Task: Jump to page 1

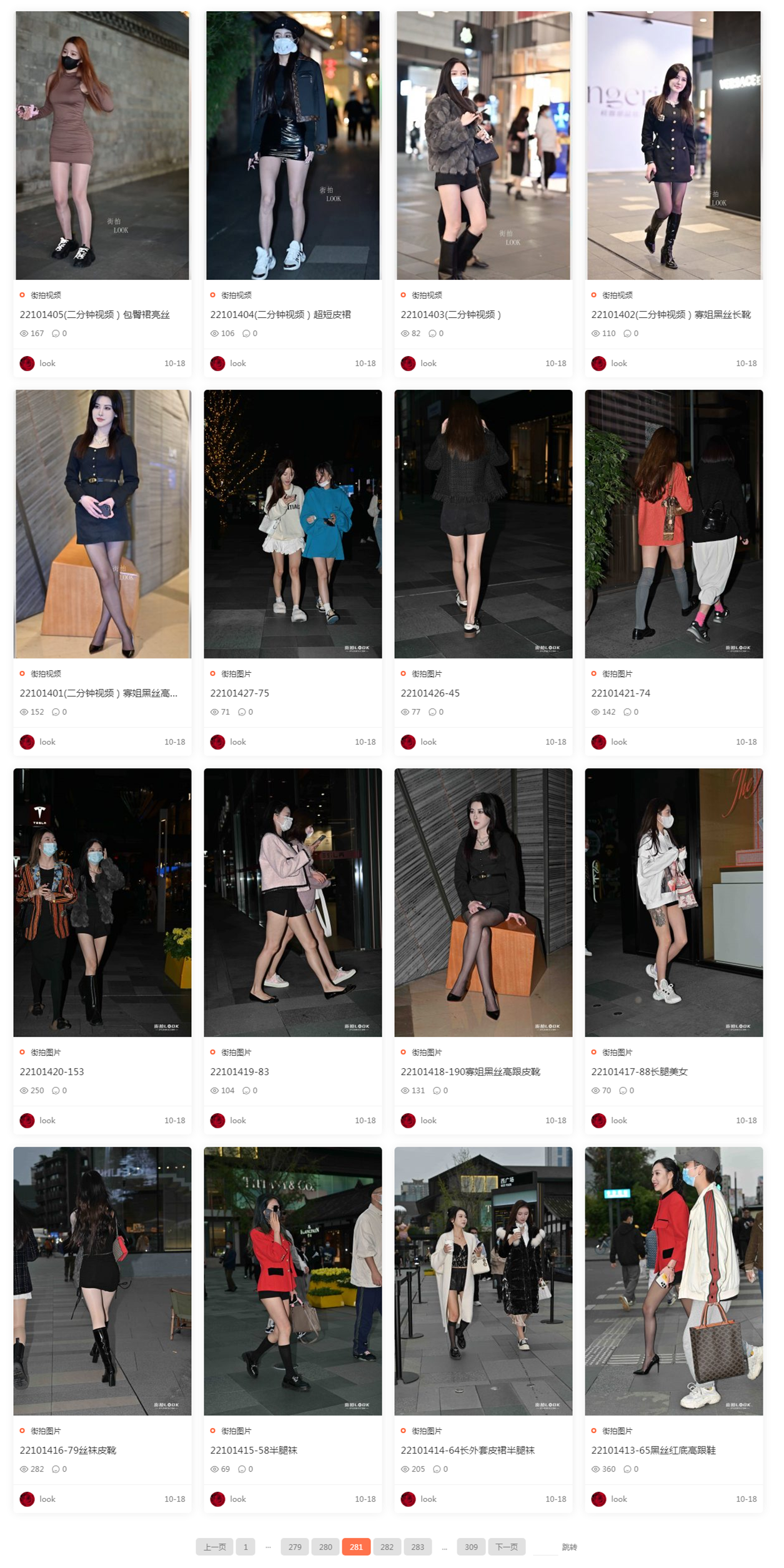Action: click(246, 1547)
